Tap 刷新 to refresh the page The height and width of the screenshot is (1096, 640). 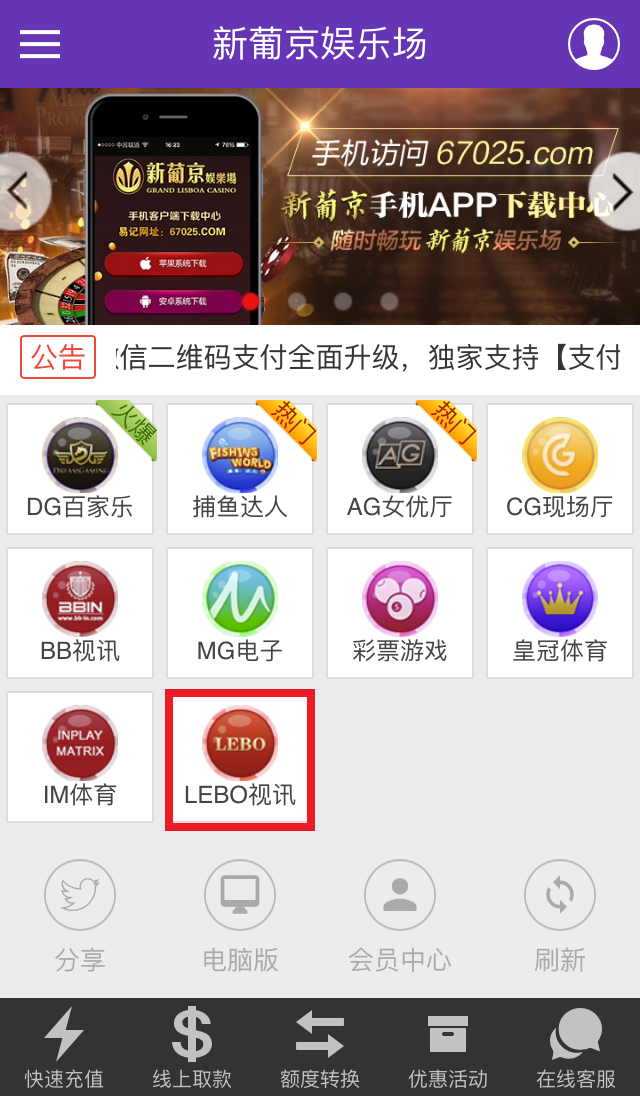click(x=560, y=915)
